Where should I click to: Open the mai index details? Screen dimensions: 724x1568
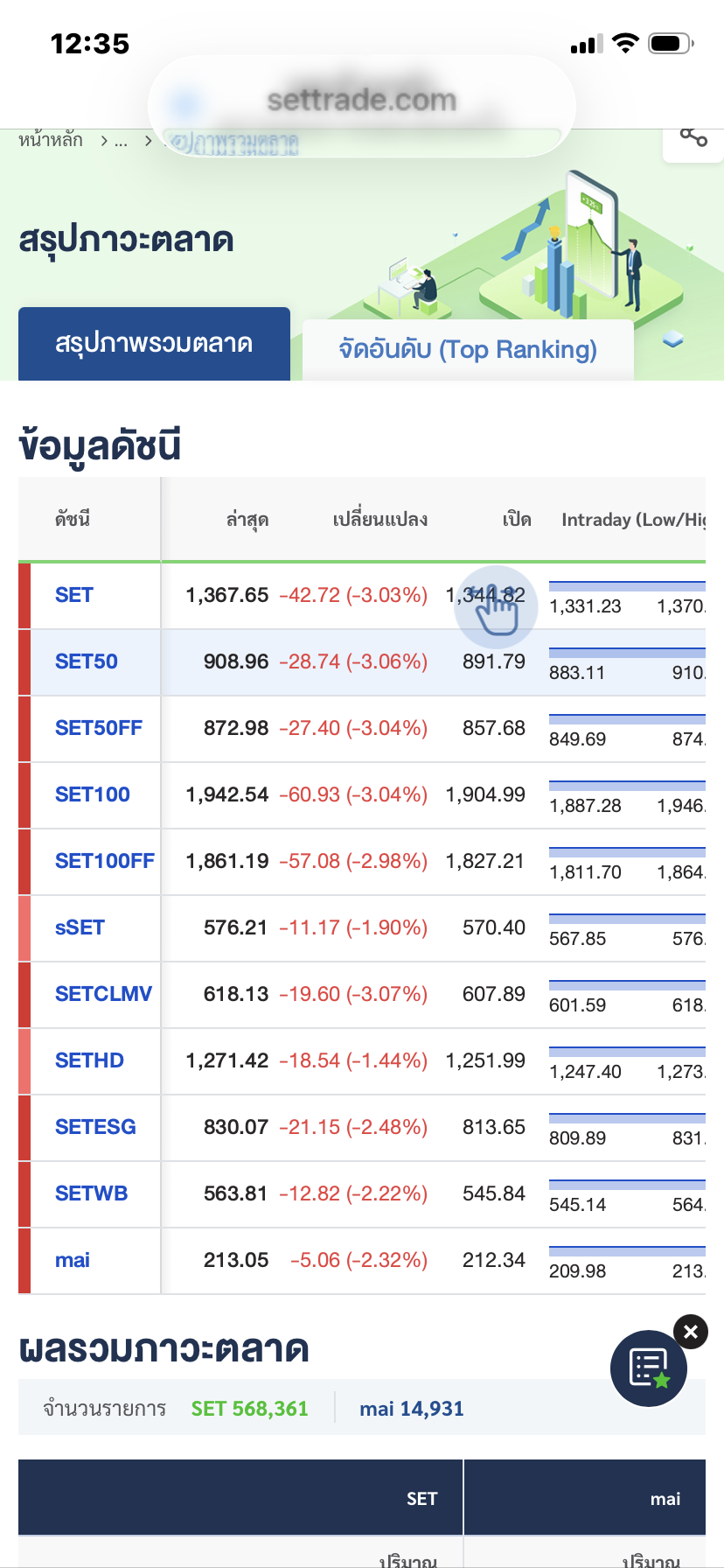pos(73,1261)
